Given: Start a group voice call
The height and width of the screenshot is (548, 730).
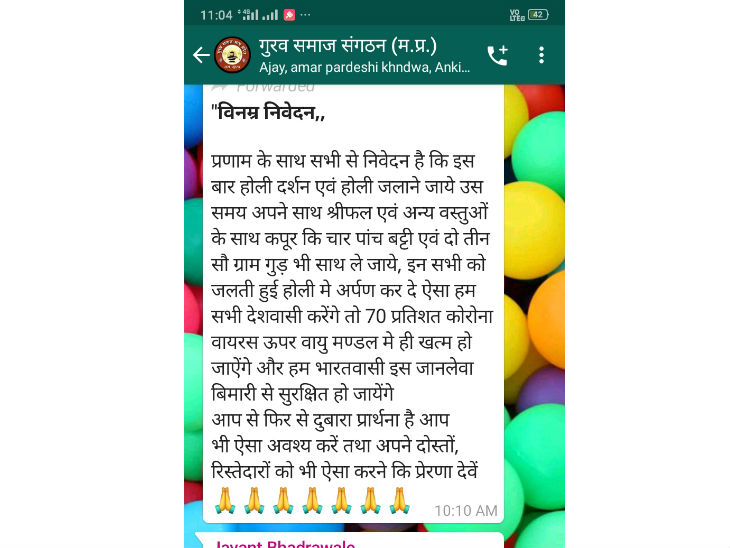Looking at the screenshot, I should click(497, 55).
